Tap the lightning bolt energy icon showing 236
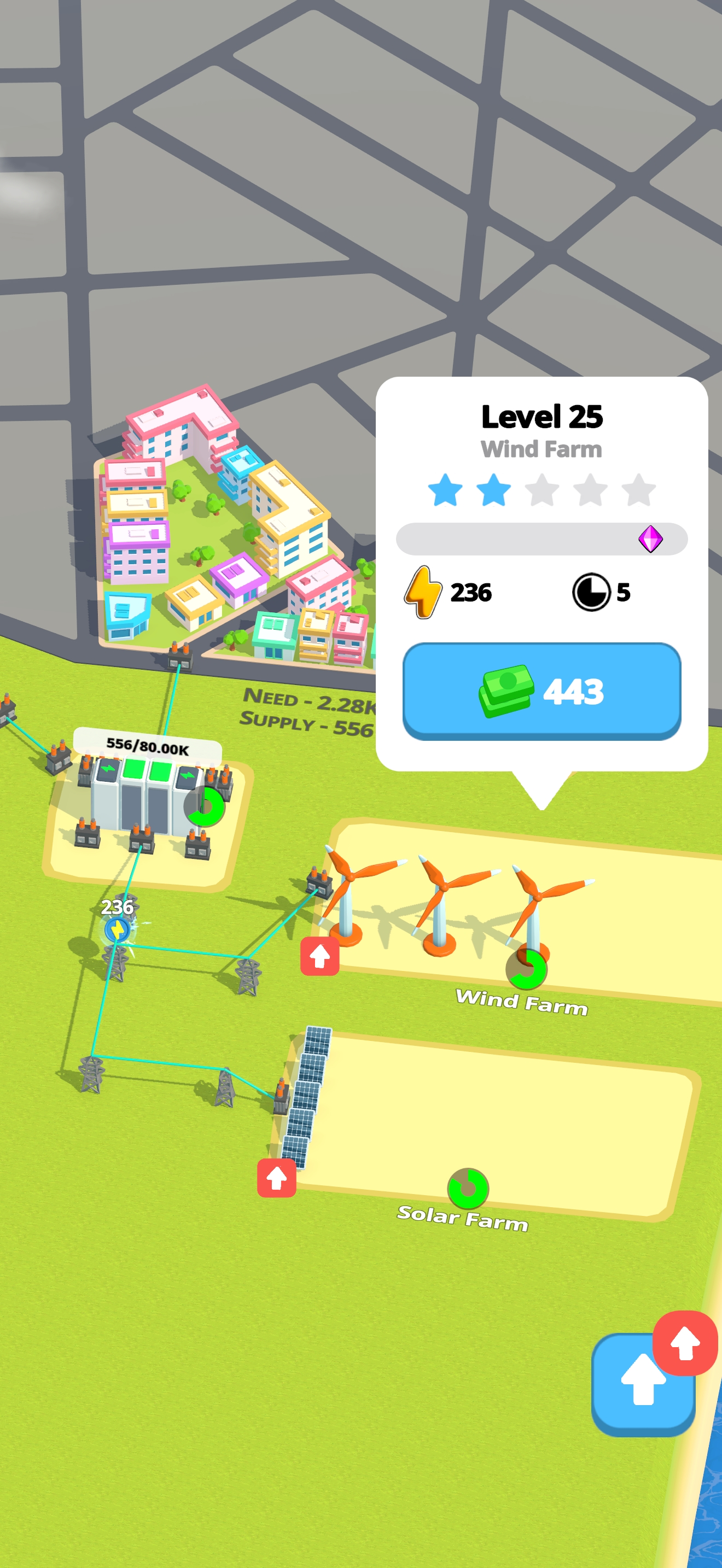 [425, 592]
